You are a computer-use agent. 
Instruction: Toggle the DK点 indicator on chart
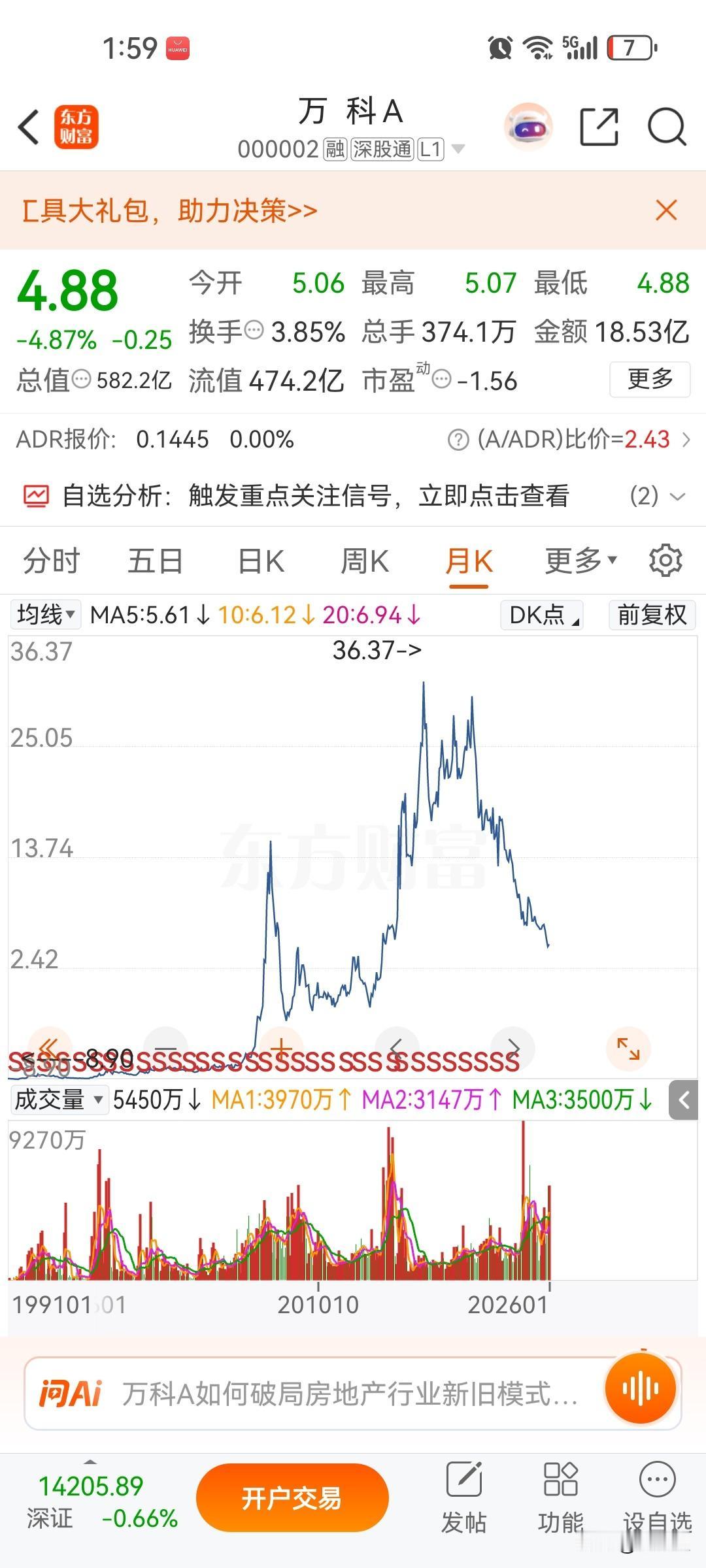click(x=541, y=615)
